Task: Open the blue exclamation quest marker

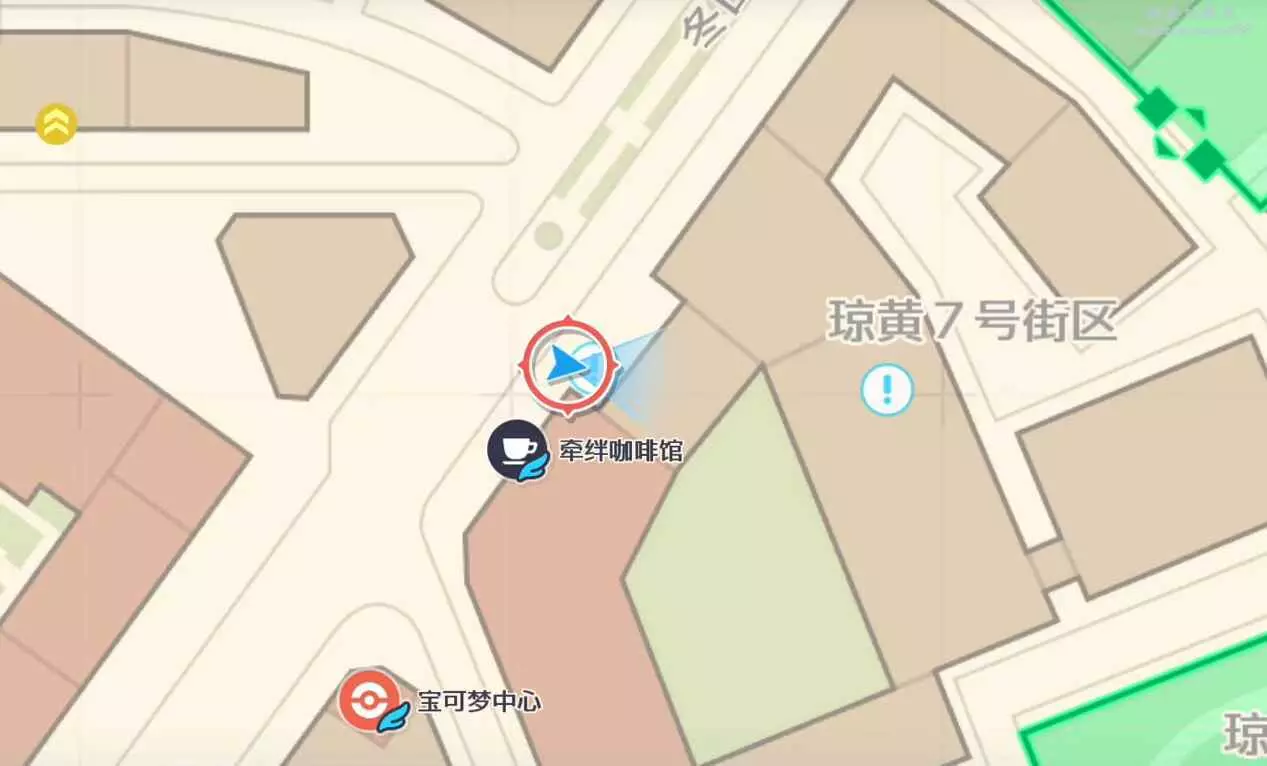Action: tap(887, 389)
